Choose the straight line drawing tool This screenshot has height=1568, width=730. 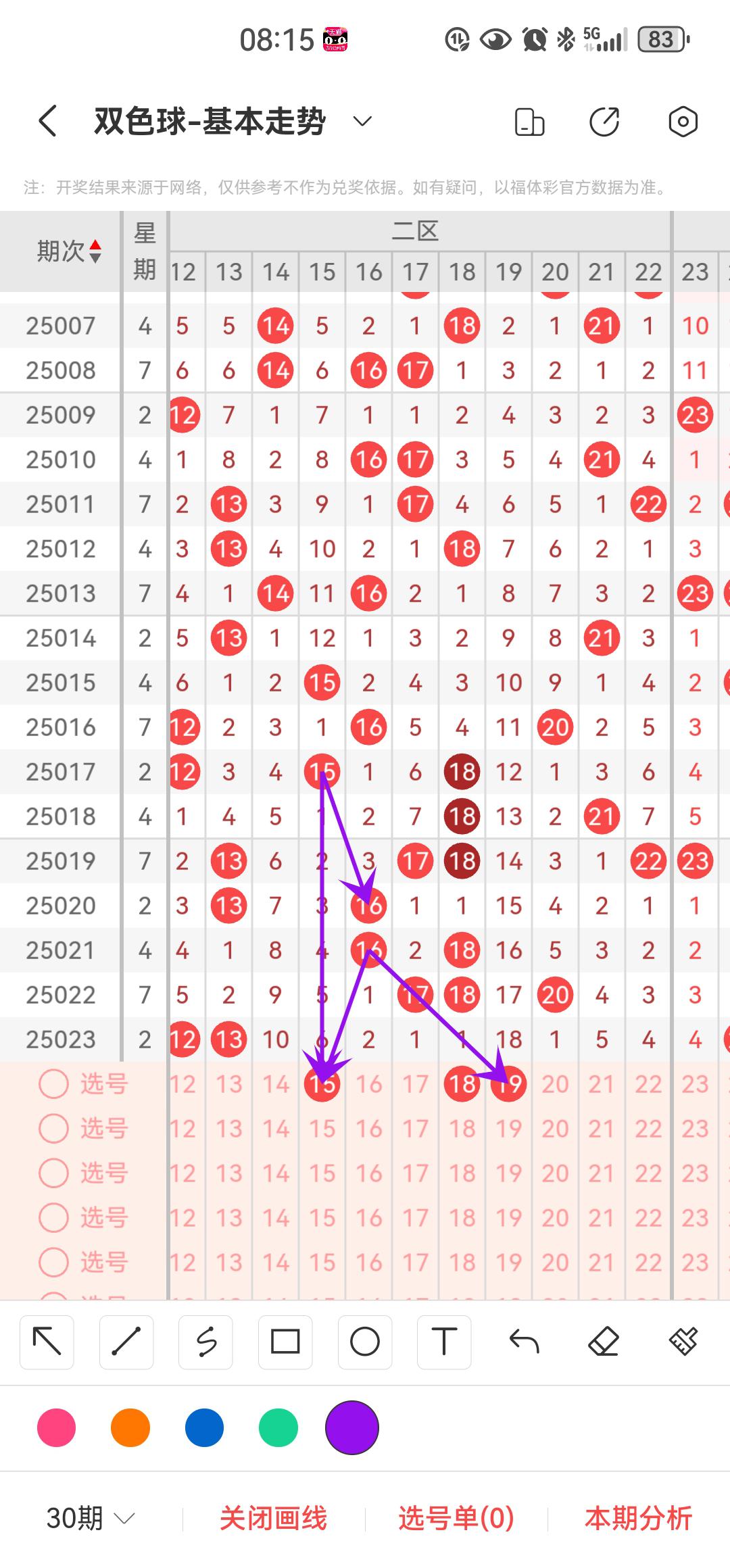click(126, 1342)
